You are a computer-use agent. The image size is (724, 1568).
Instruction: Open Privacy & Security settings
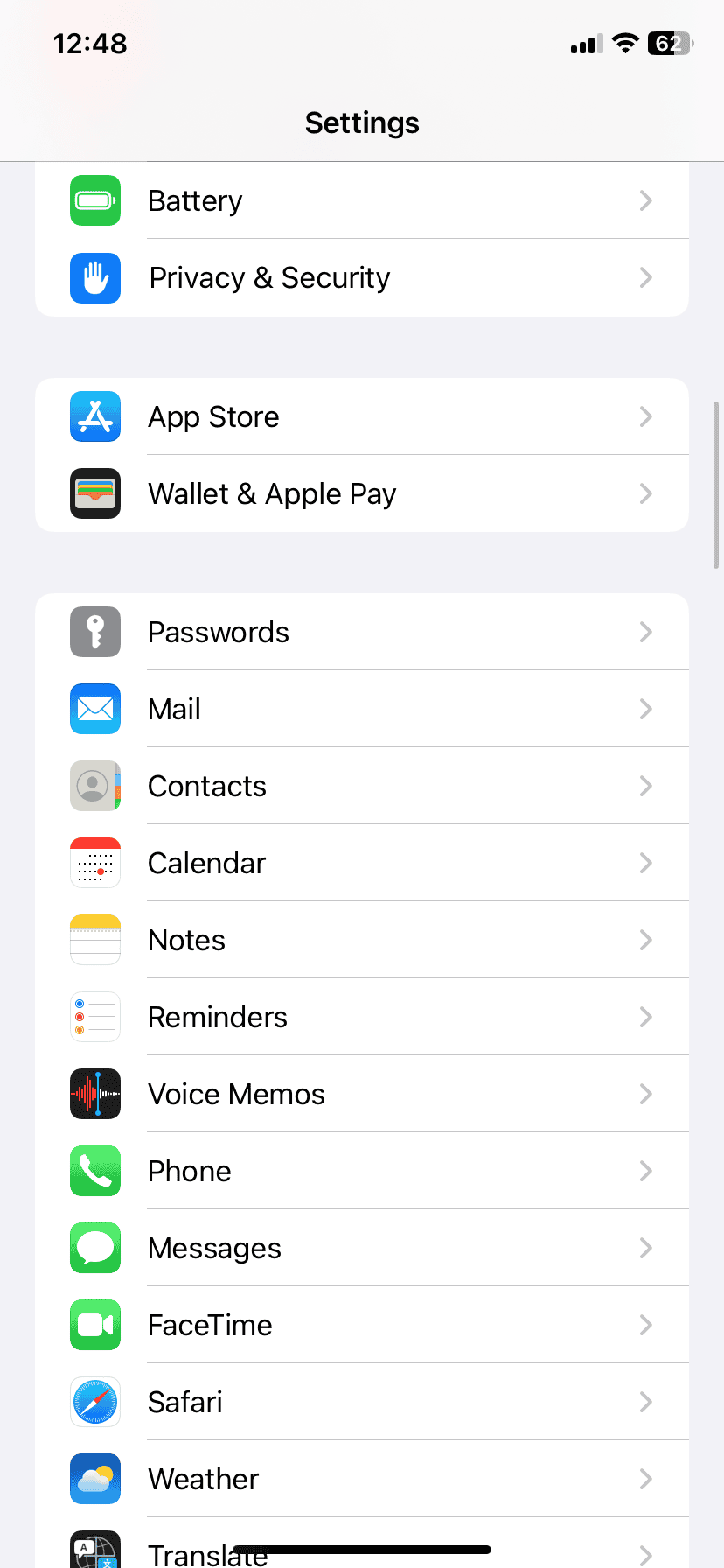(362, 278)
